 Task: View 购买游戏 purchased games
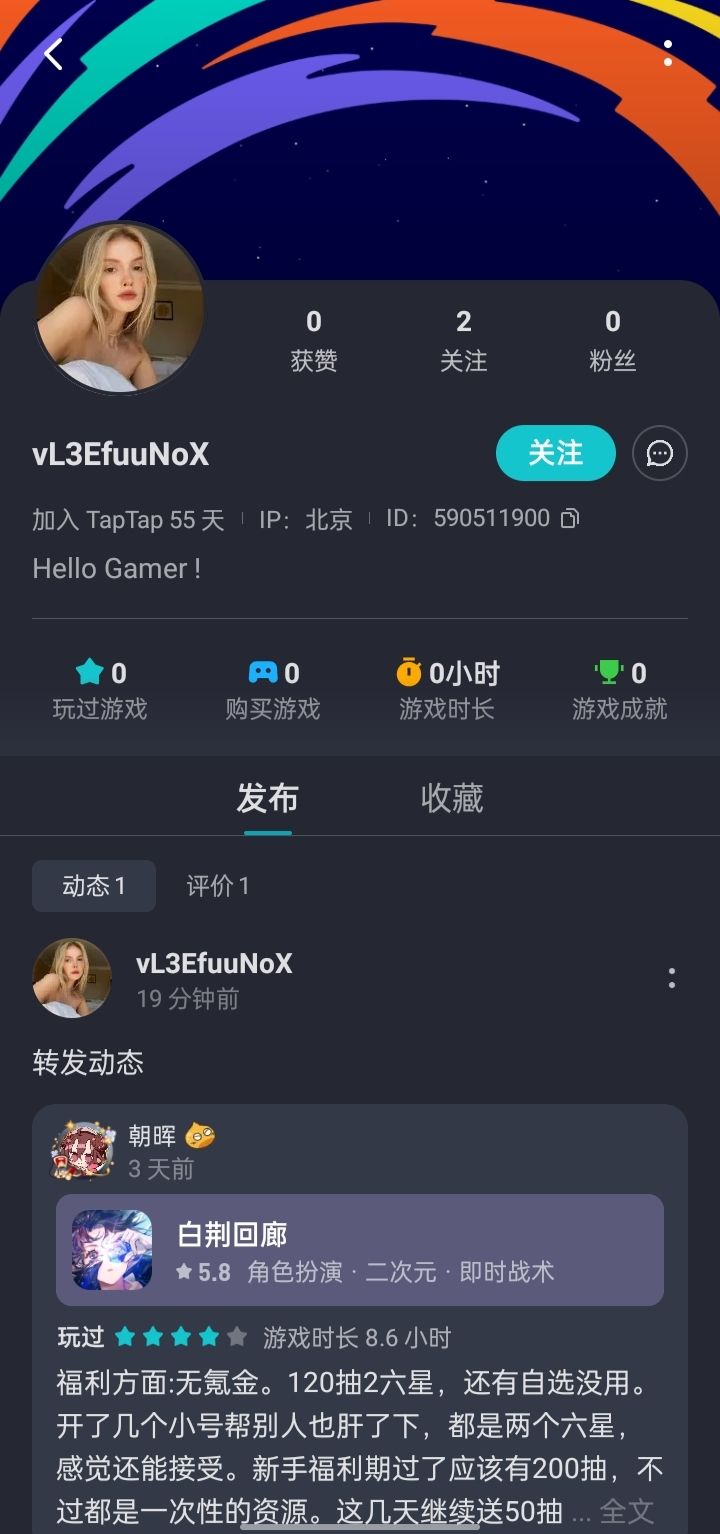point(273,690)
